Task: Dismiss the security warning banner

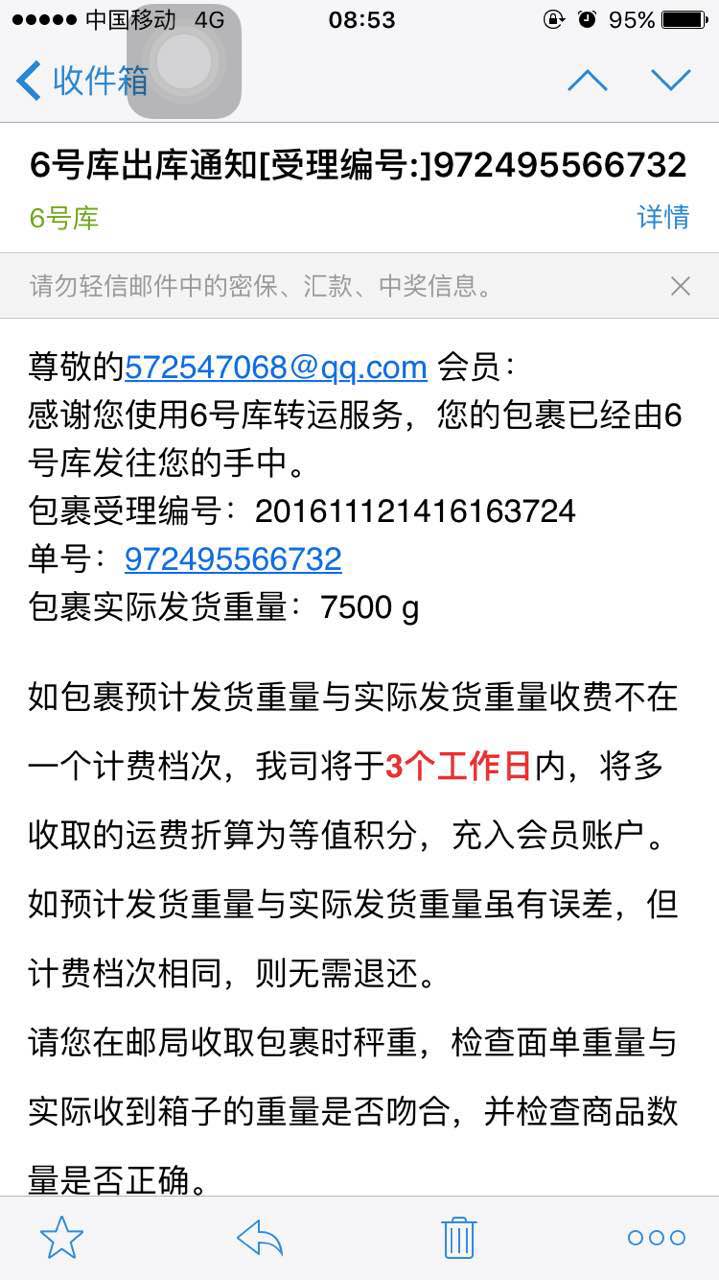Action: [x=680, y=287]
